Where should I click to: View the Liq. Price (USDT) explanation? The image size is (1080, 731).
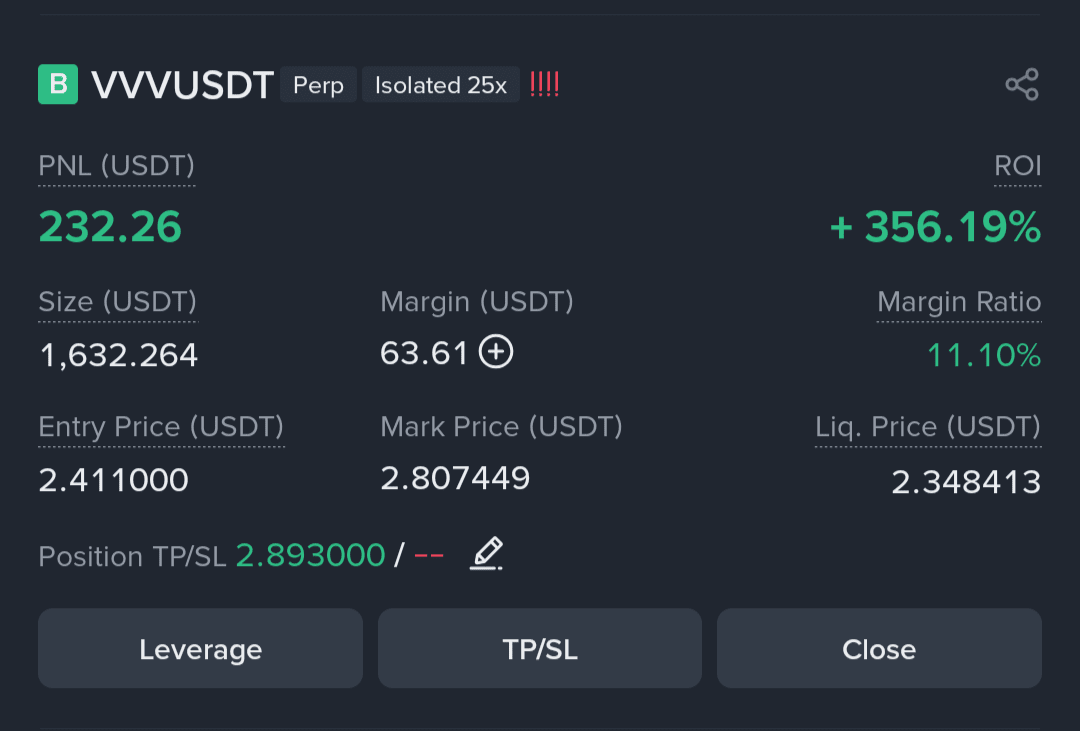point(927,427)
